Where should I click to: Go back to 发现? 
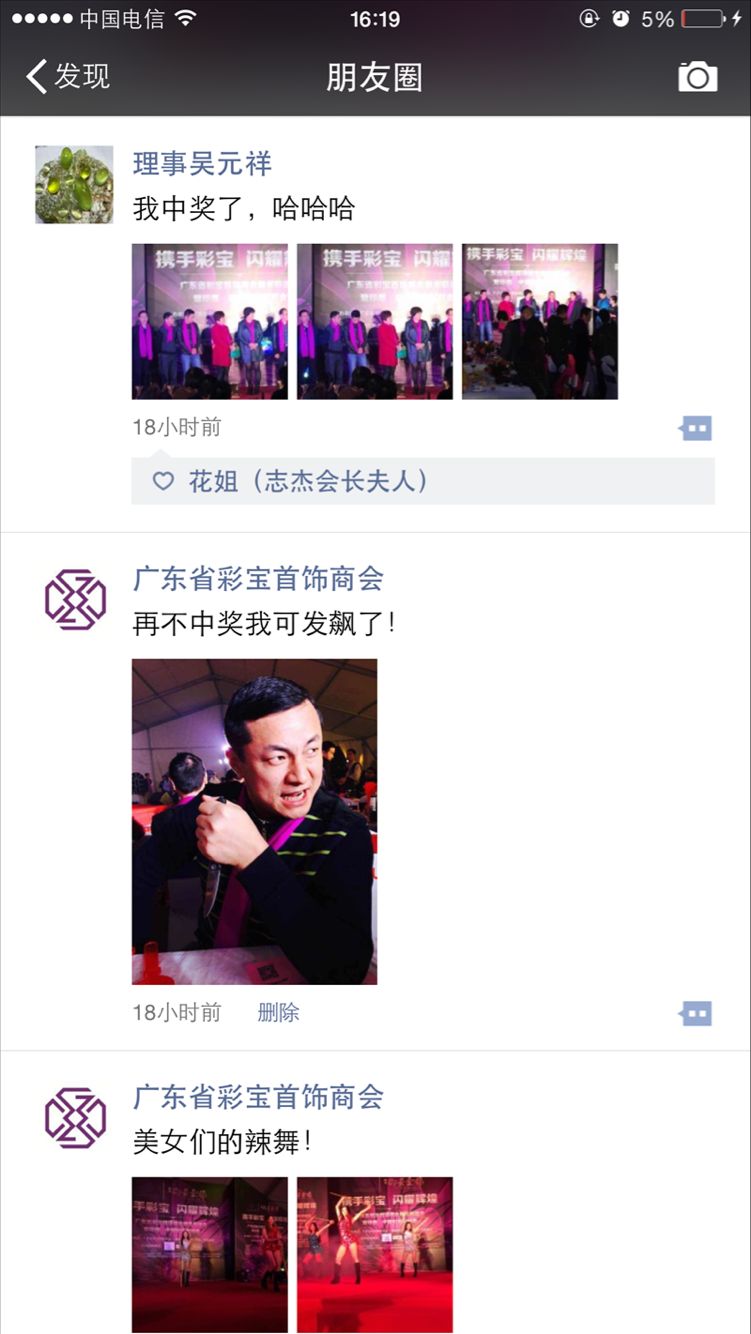pyautogui.click(x=68, y=77)
